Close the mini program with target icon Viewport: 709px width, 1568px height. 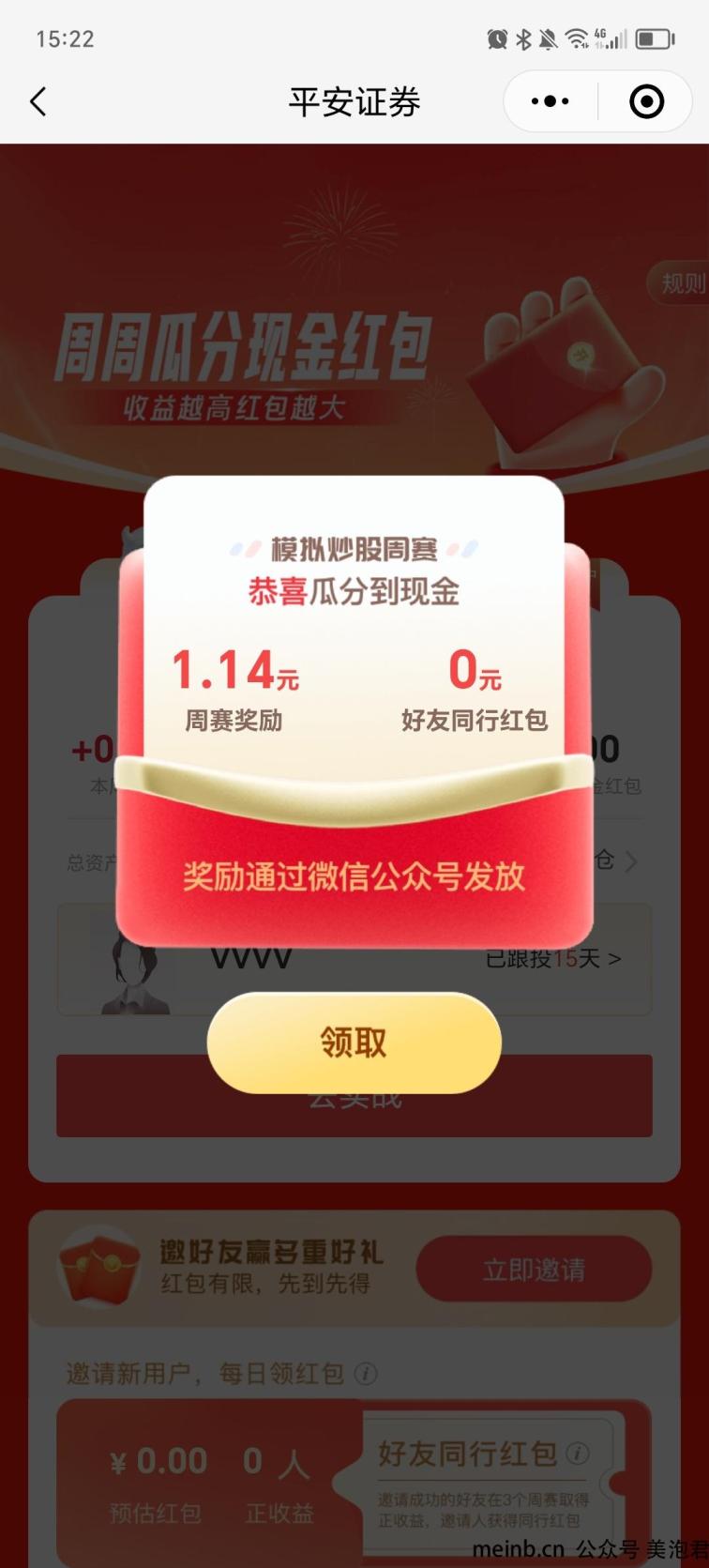(x=646, y=101)
